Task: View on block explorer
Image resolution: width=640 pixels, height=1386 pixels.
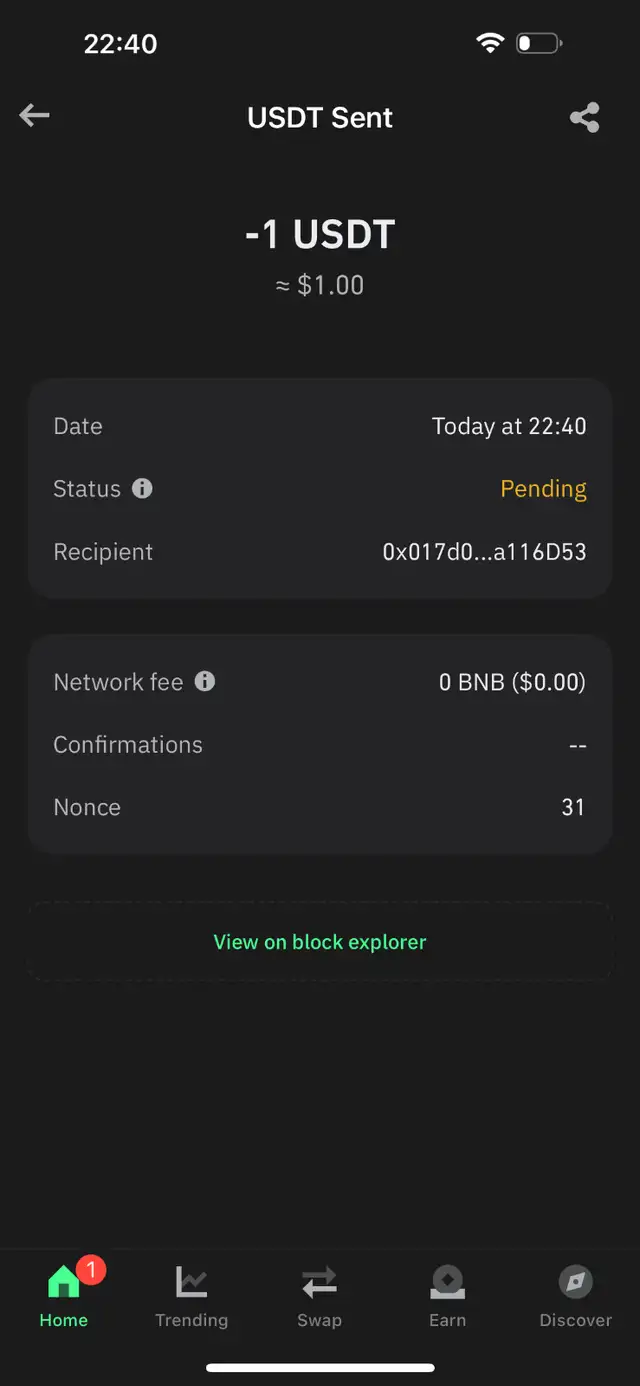Action: click(x=320, y=942)
